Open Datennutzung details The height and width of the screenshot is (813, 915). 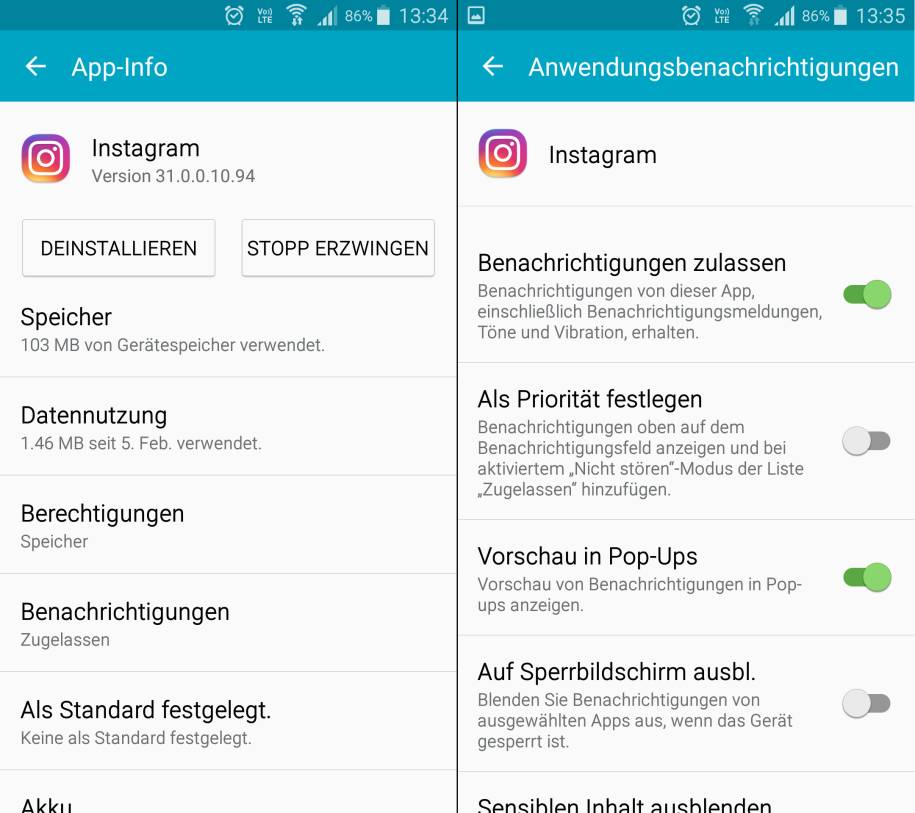[228, 427]
